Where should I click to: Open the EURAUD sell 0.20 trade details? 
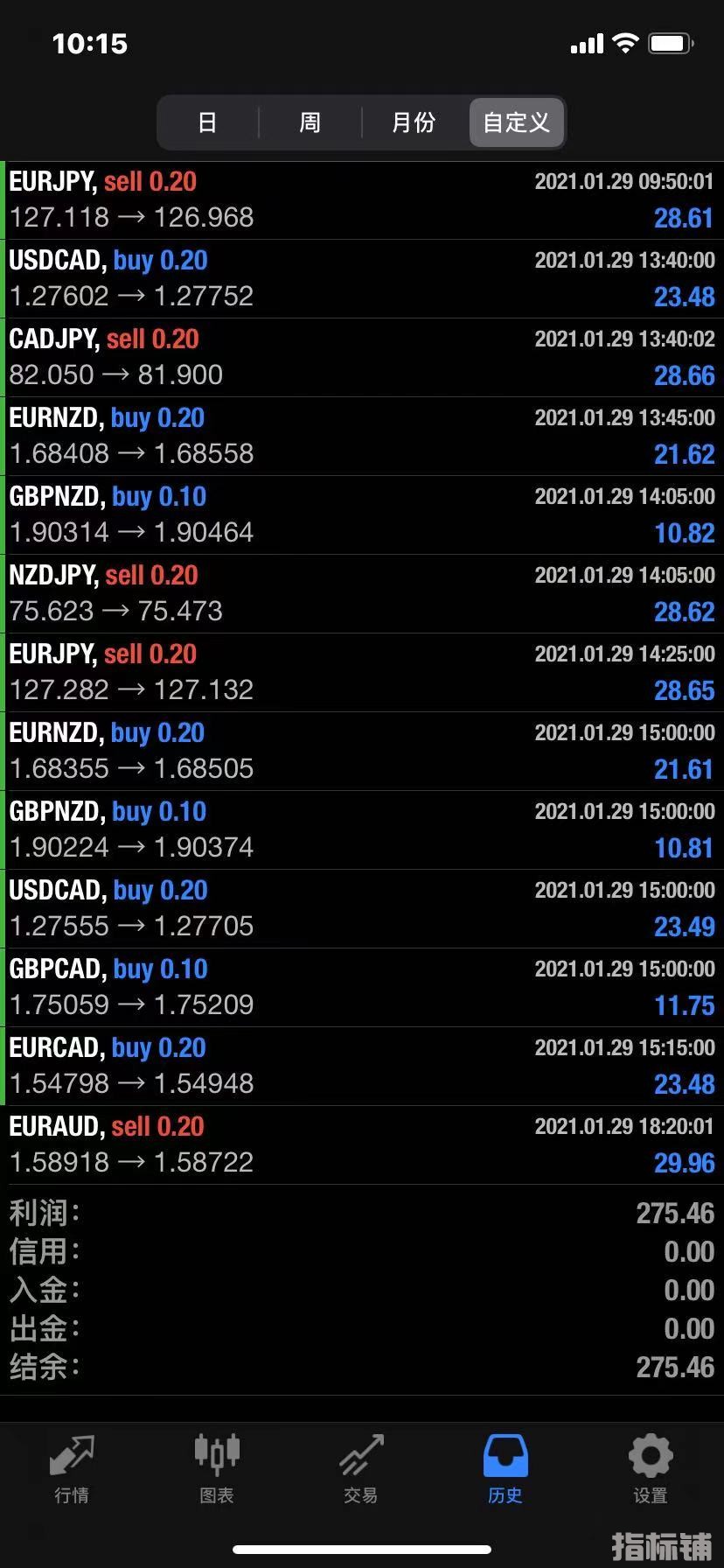coord(362,1145)
